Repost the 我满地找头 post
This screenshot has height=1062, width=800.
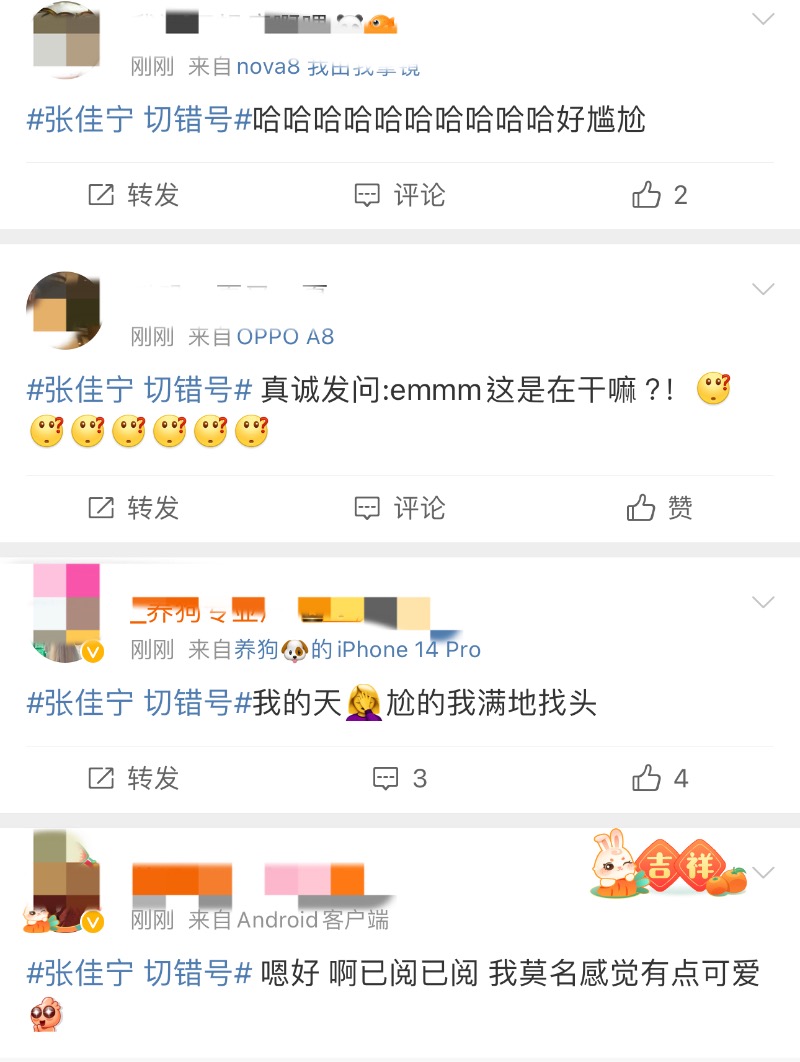coord(133,778)
